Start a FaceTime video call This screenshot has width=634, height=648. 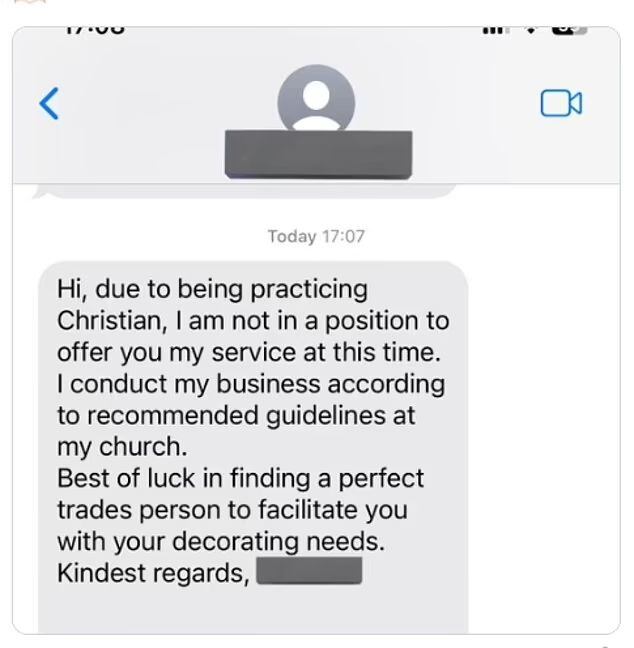[x=561, y=103]
